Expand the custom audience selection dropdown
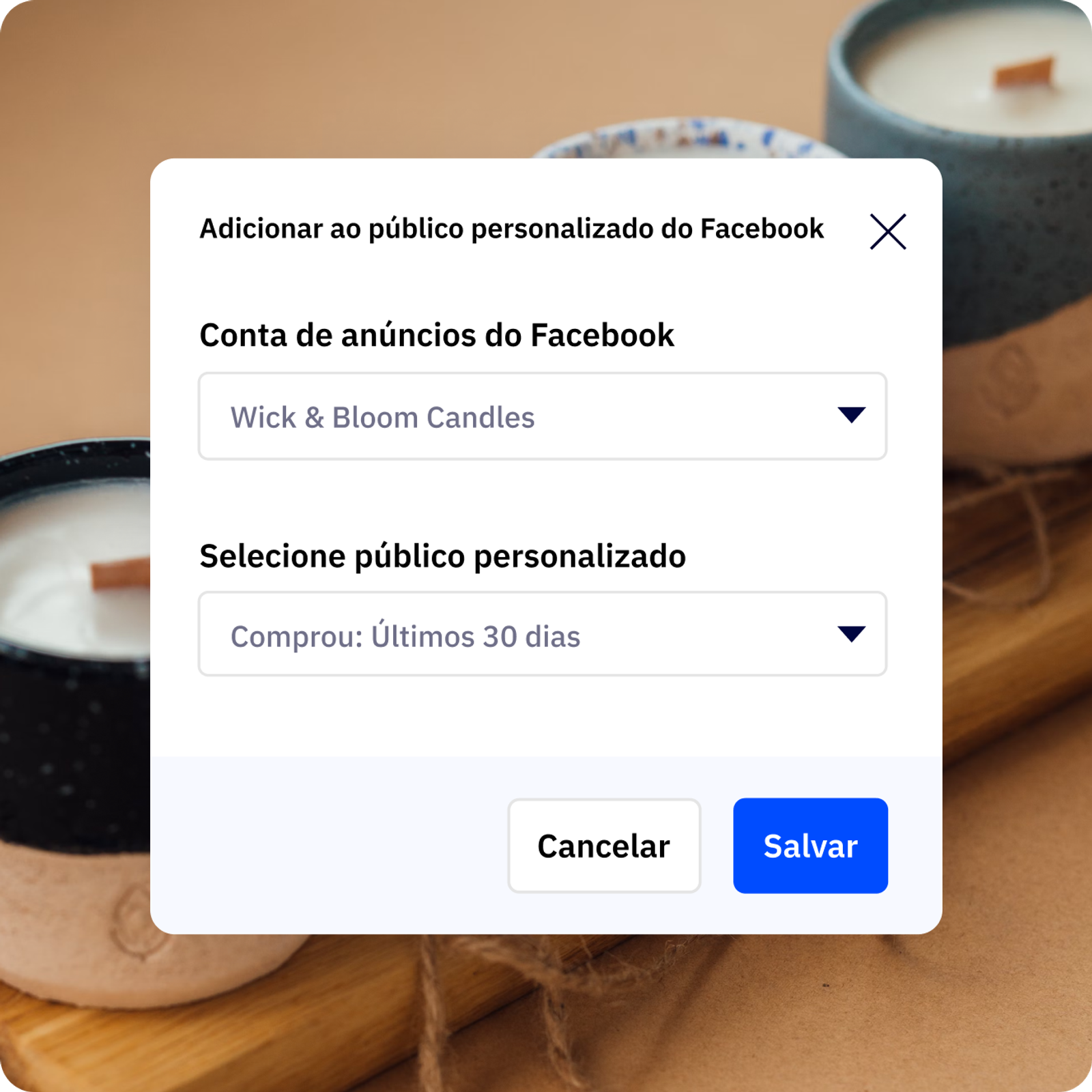The width and height of the screenshot is (1092, 1092). click(x=542, y=635)
